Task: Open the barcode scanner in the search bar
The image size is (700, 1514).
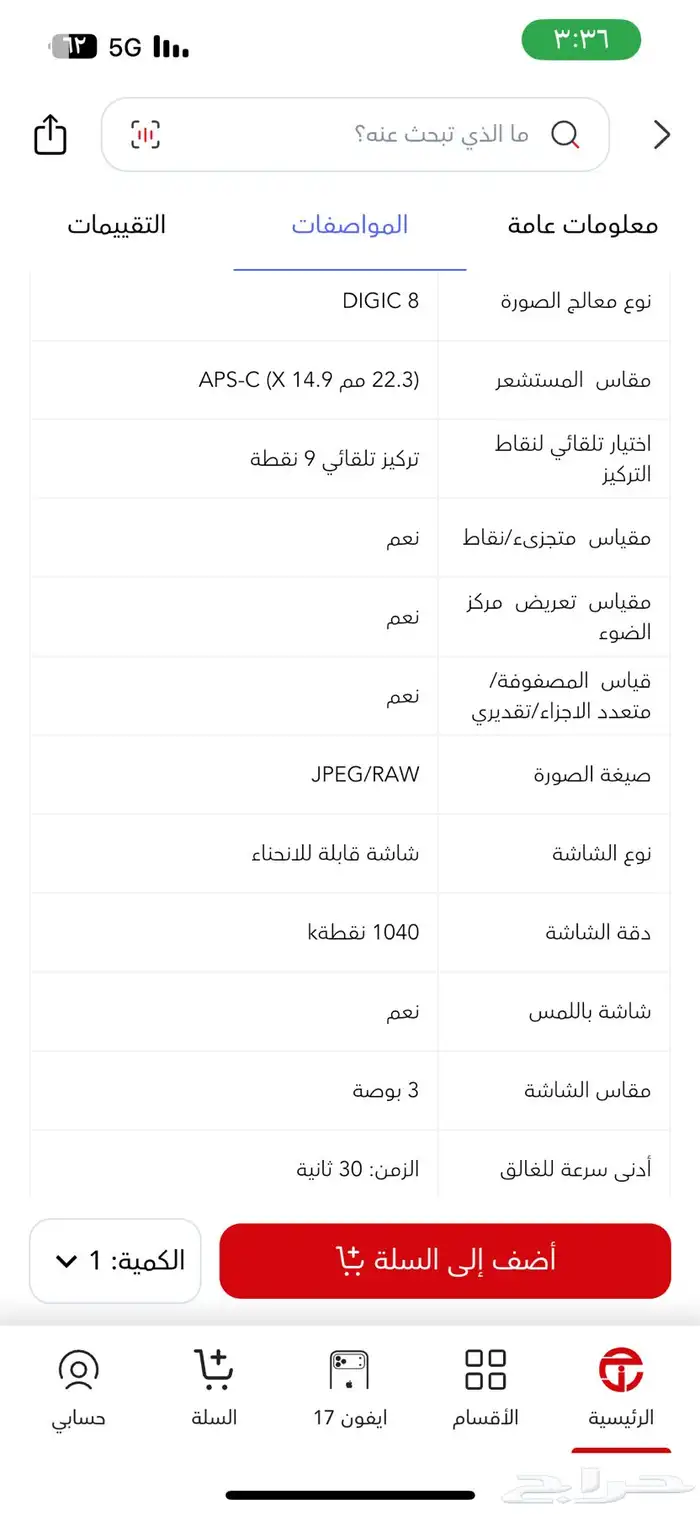Action: coord(146,135)
